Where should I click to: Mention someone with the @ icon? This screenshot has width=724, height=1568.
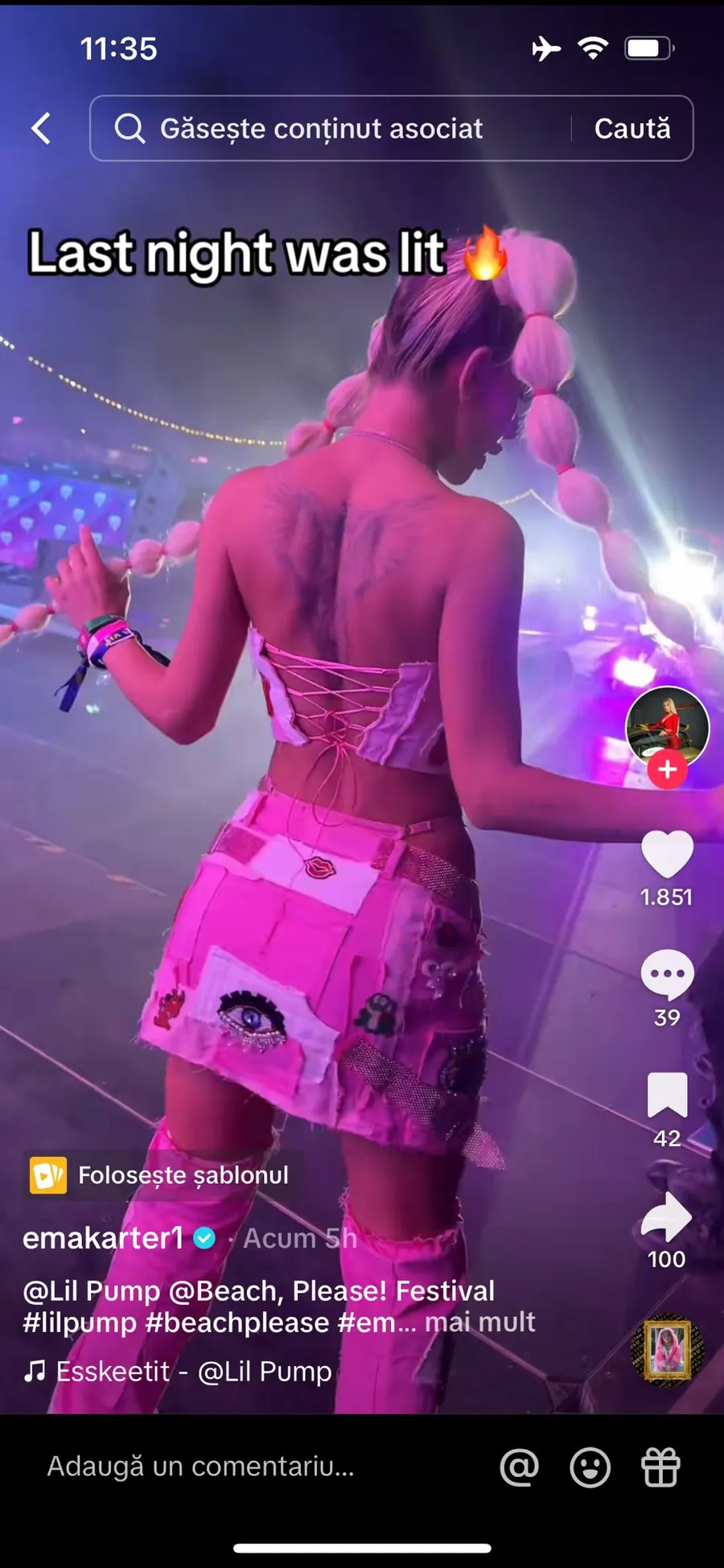pos(520,1467)
